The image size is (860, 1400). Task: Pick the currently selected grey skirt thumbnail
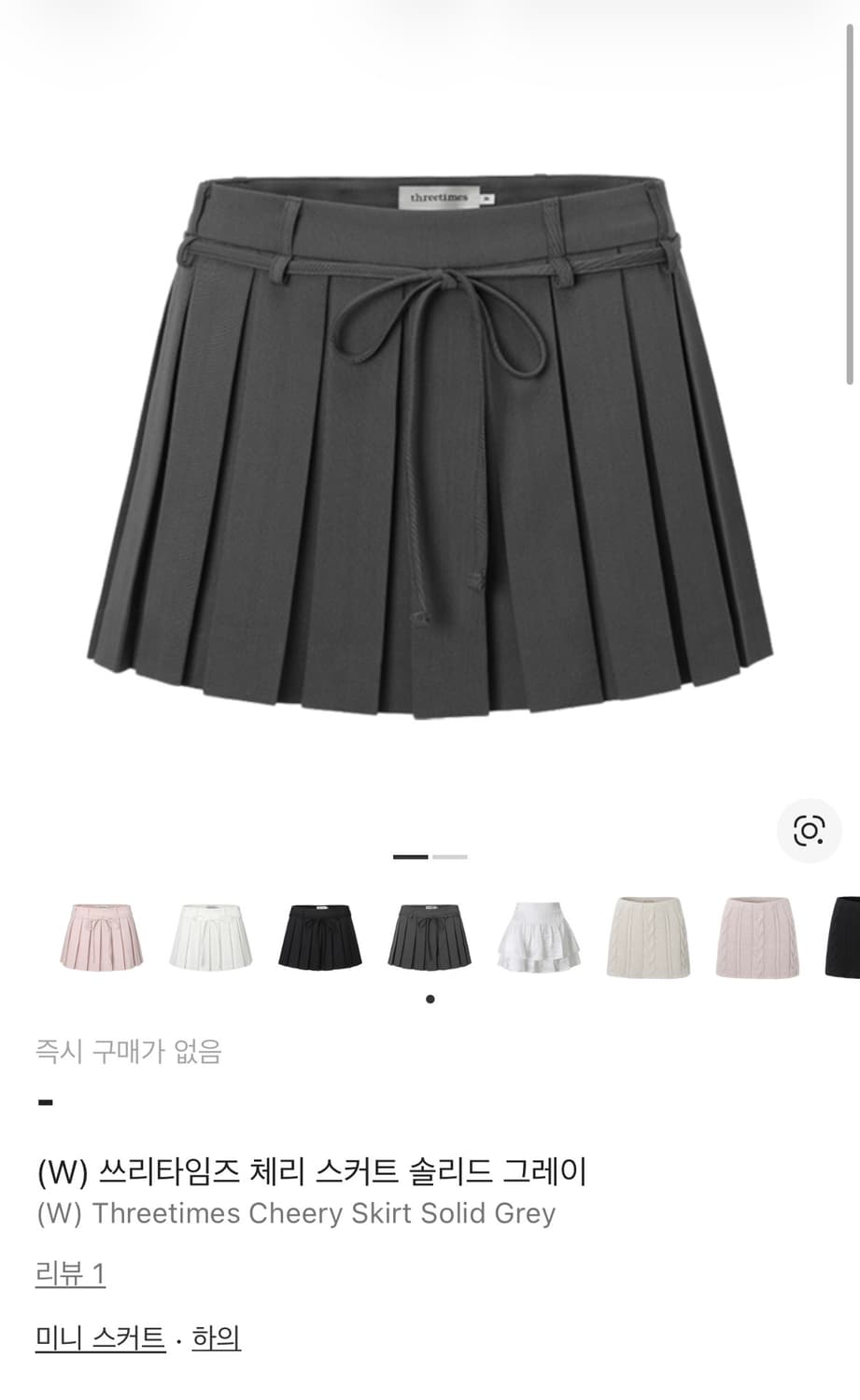(430, 938)
